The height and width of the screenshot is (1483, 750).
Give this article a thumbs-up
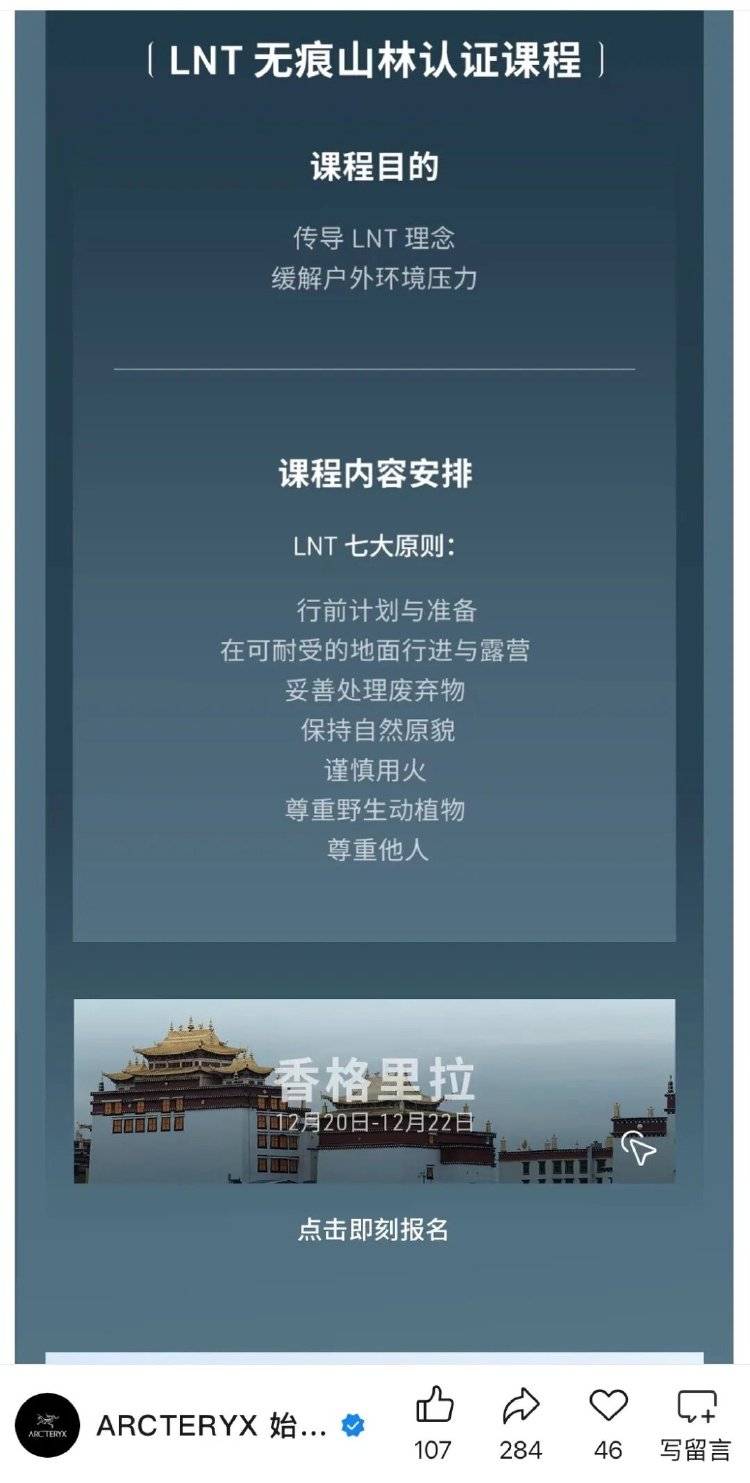[434, 1408]
